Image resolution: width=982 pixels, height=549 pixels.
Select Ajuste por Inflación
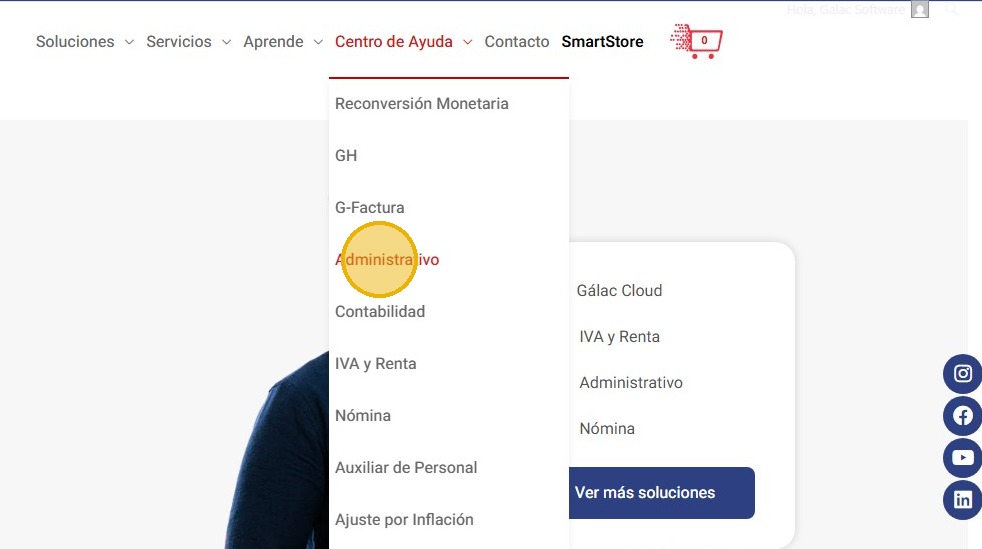coord(404,520)
